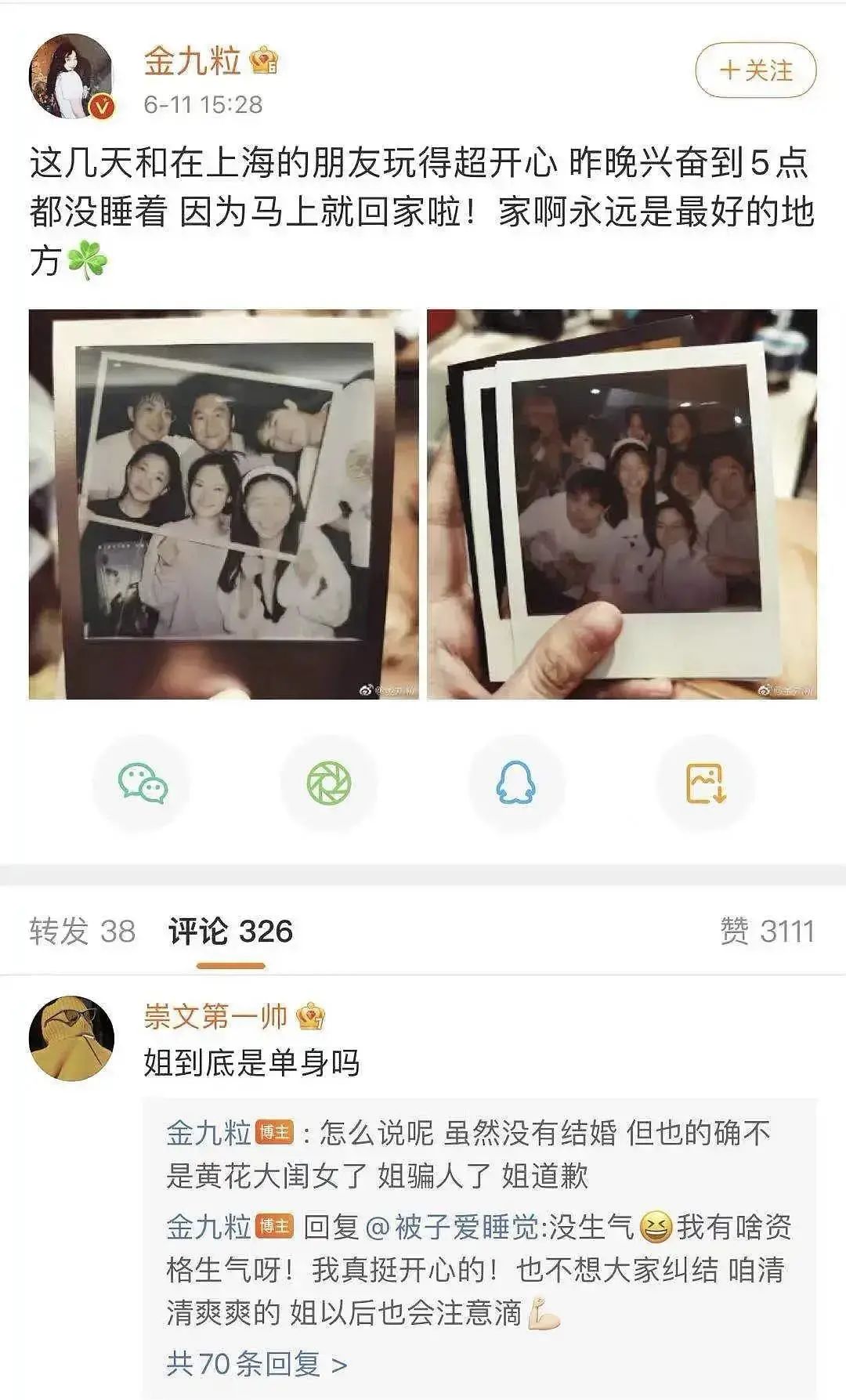Image resolution: width=846 pixels, height=1400 pixels.
Task: Share the post to WeChat
Action: [142, 783]
